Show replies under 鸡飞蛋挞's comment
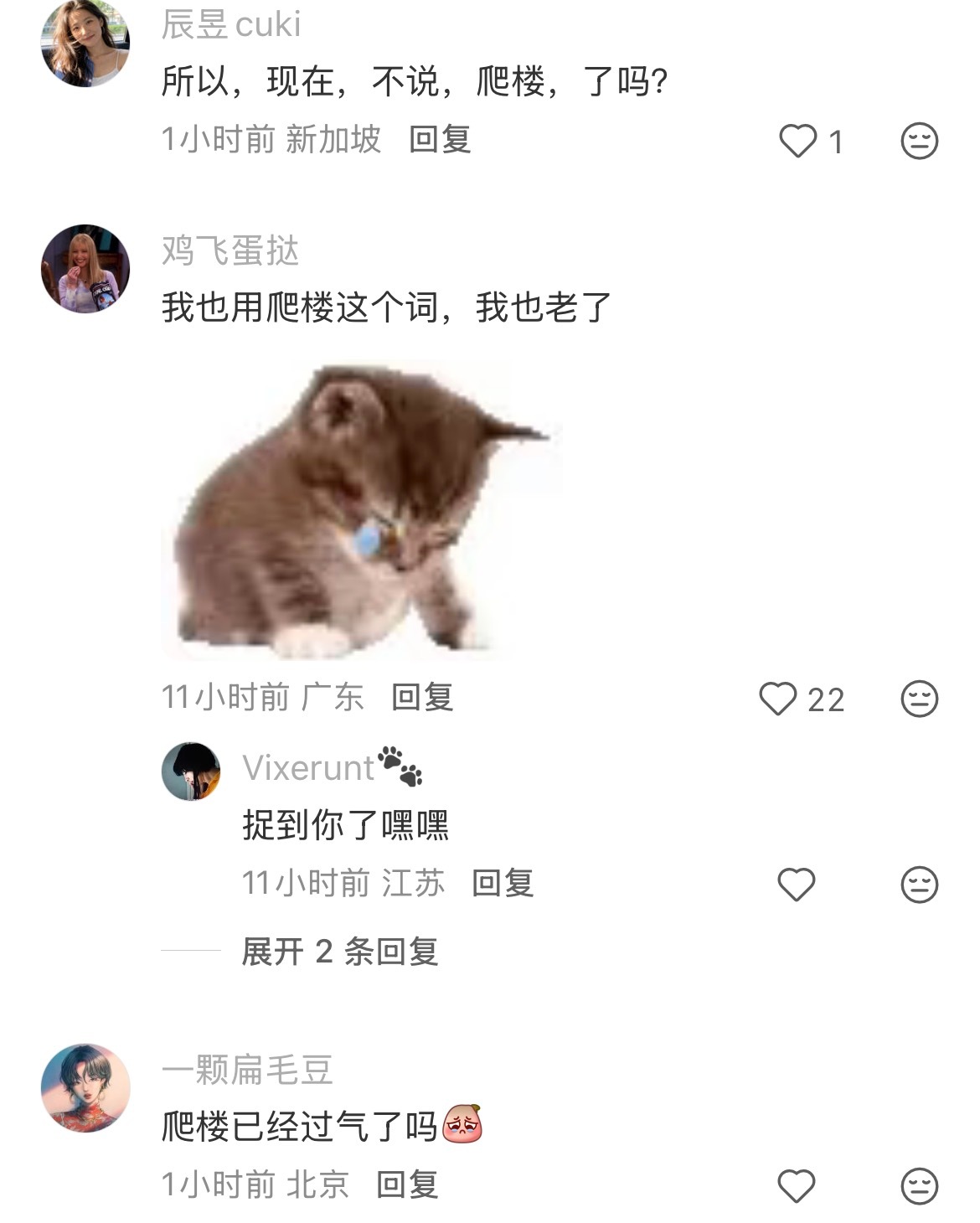Viewport: 980px width, 1223px height. [342, 952]
